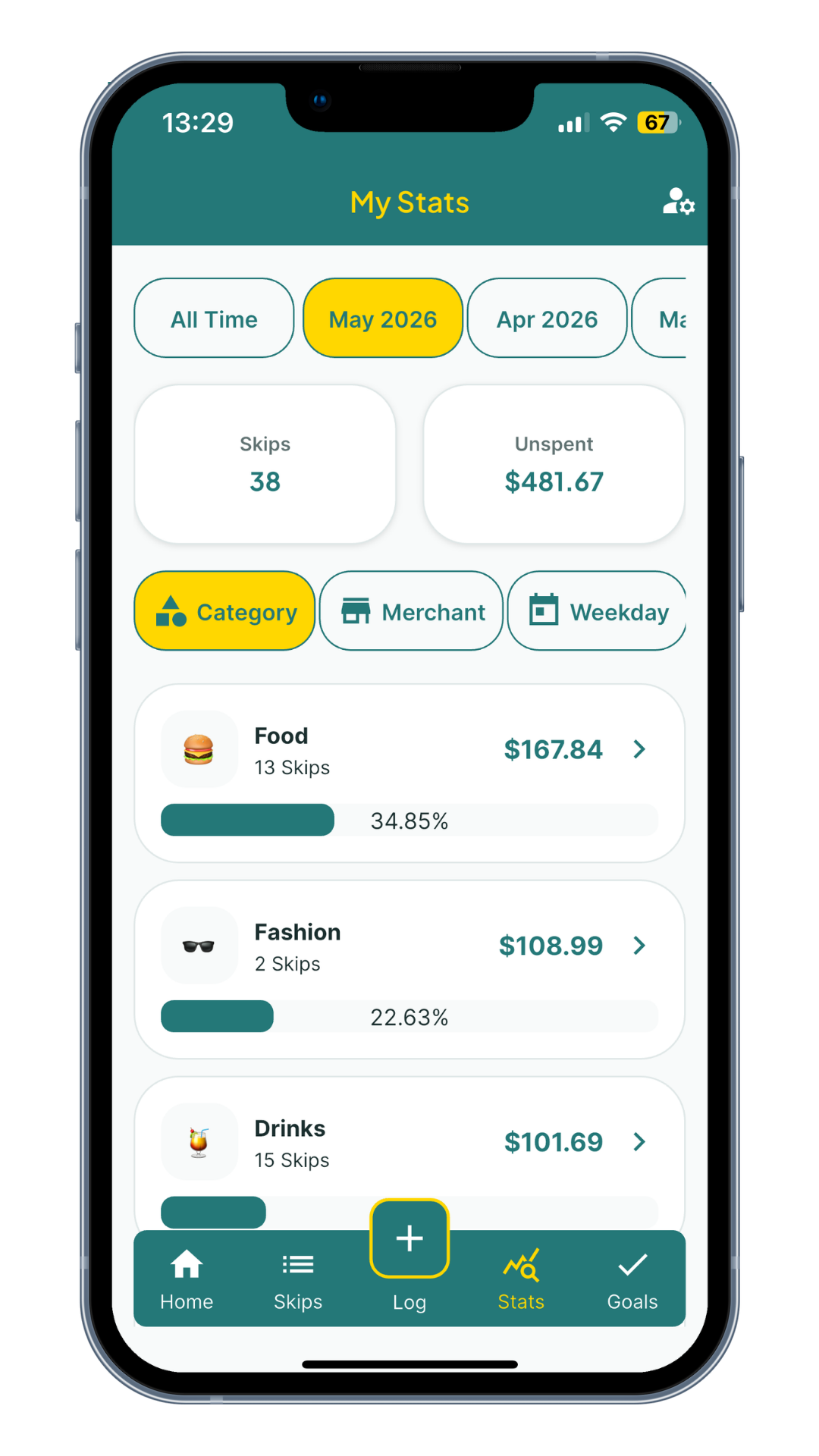Open the Food category details
This screenshot has height=1456, width=819.
pos(409,773)
